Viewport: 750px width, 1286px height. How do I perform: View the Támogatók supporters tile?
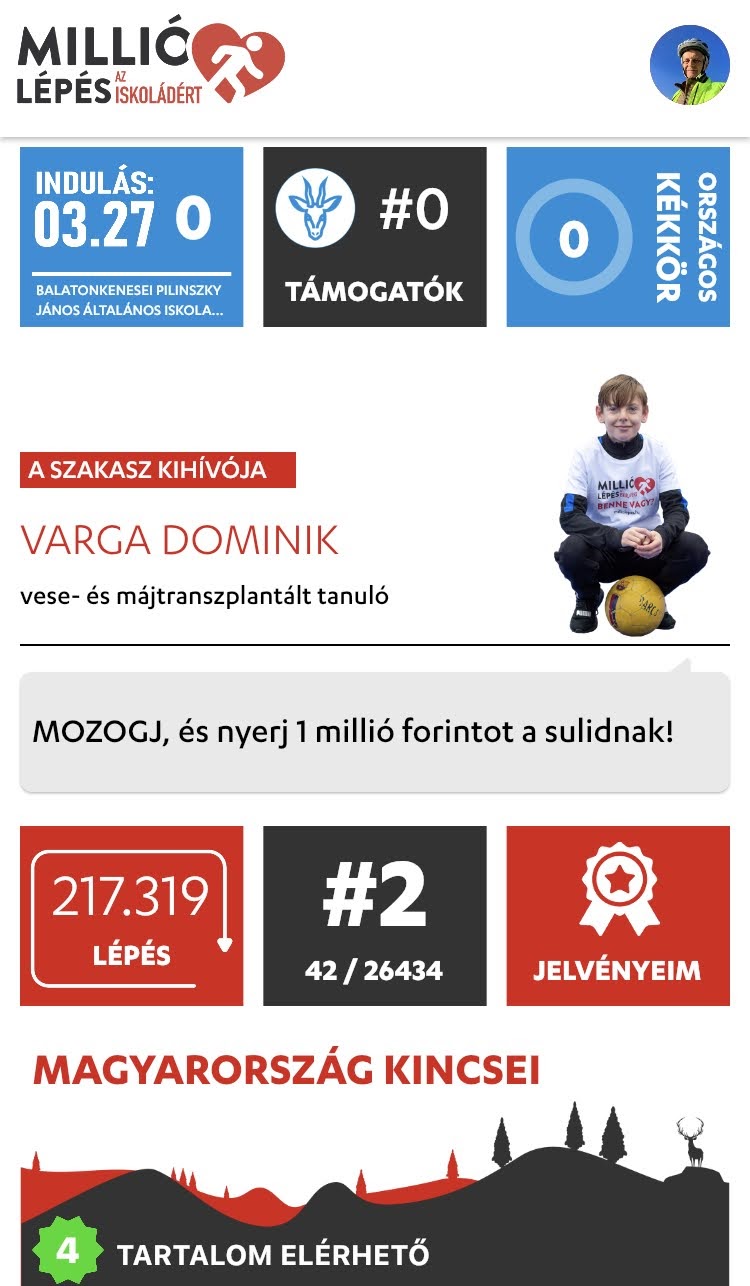[x=374, y=237]
